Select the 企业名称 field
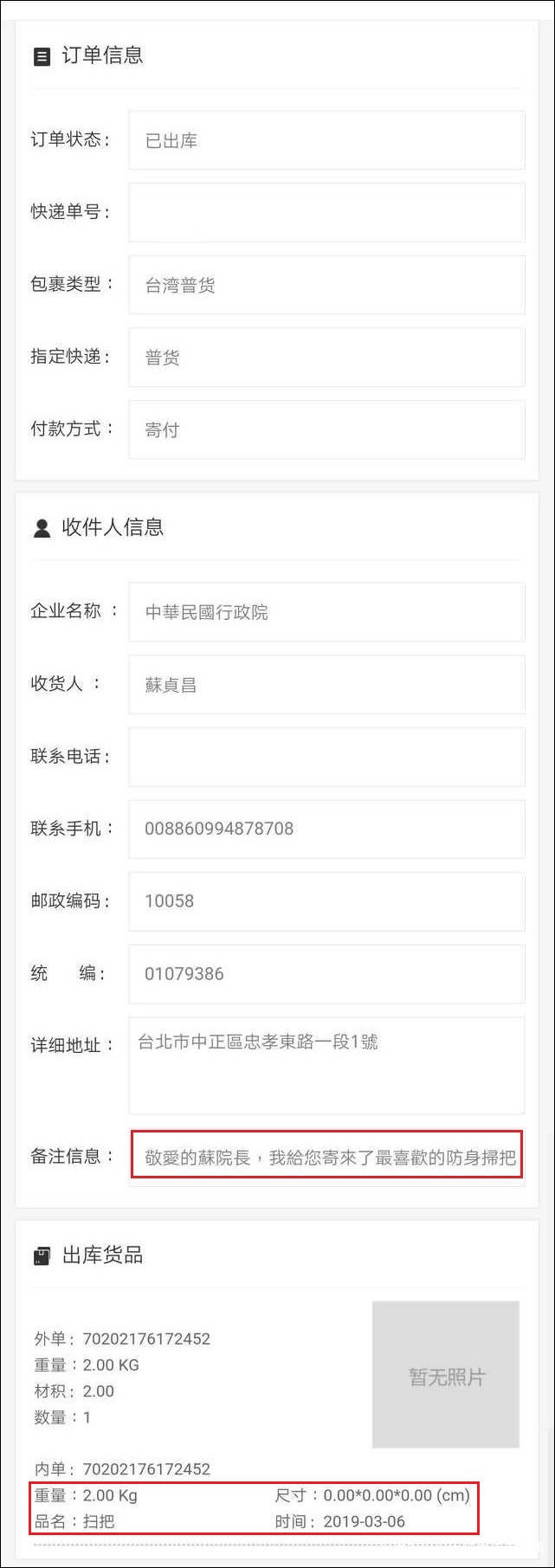 (x=326, y=611)
